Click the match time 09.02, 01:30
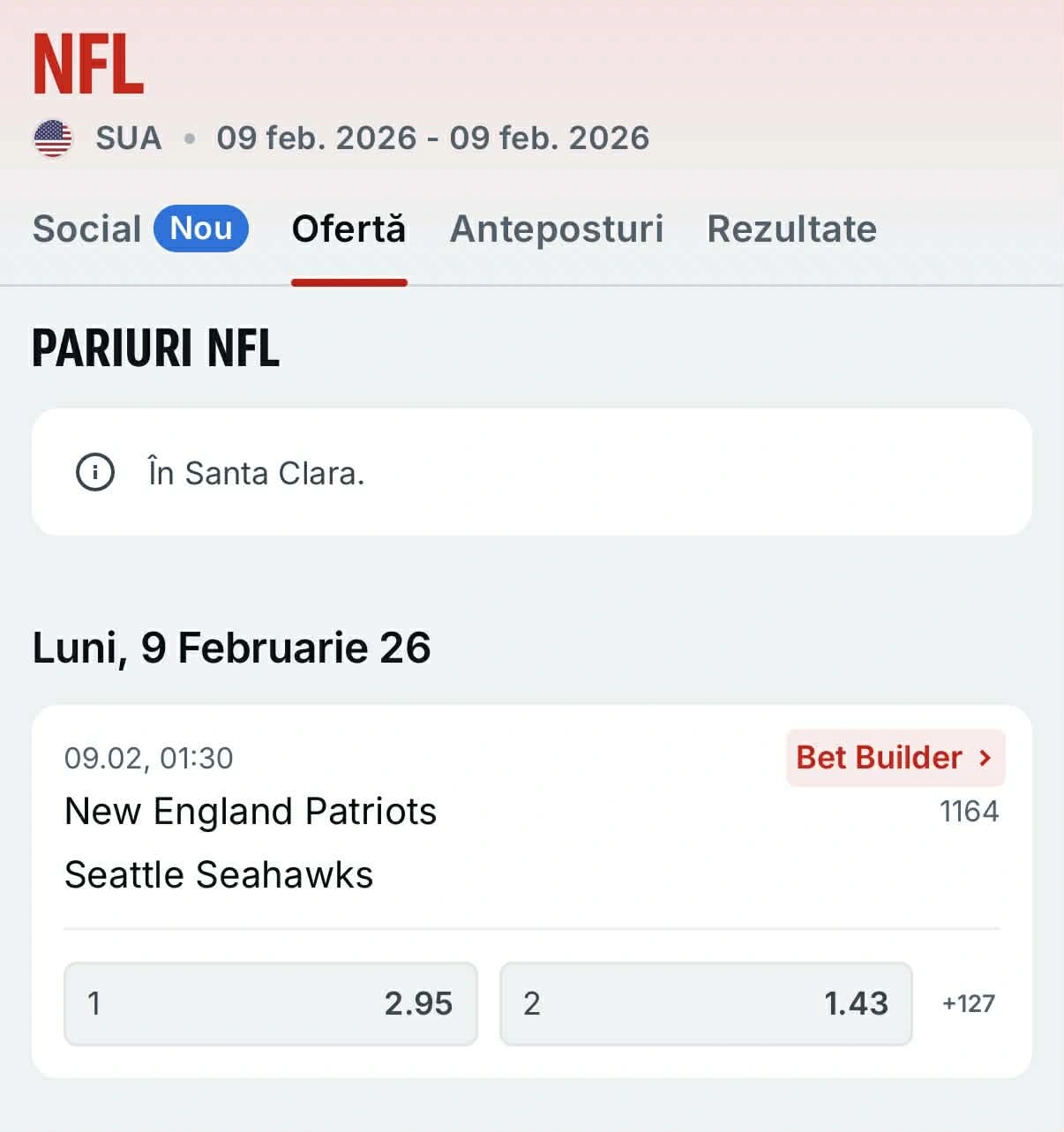Image resolution: width=1064 pixels, height=1132 pixels. tap(148, 757)
